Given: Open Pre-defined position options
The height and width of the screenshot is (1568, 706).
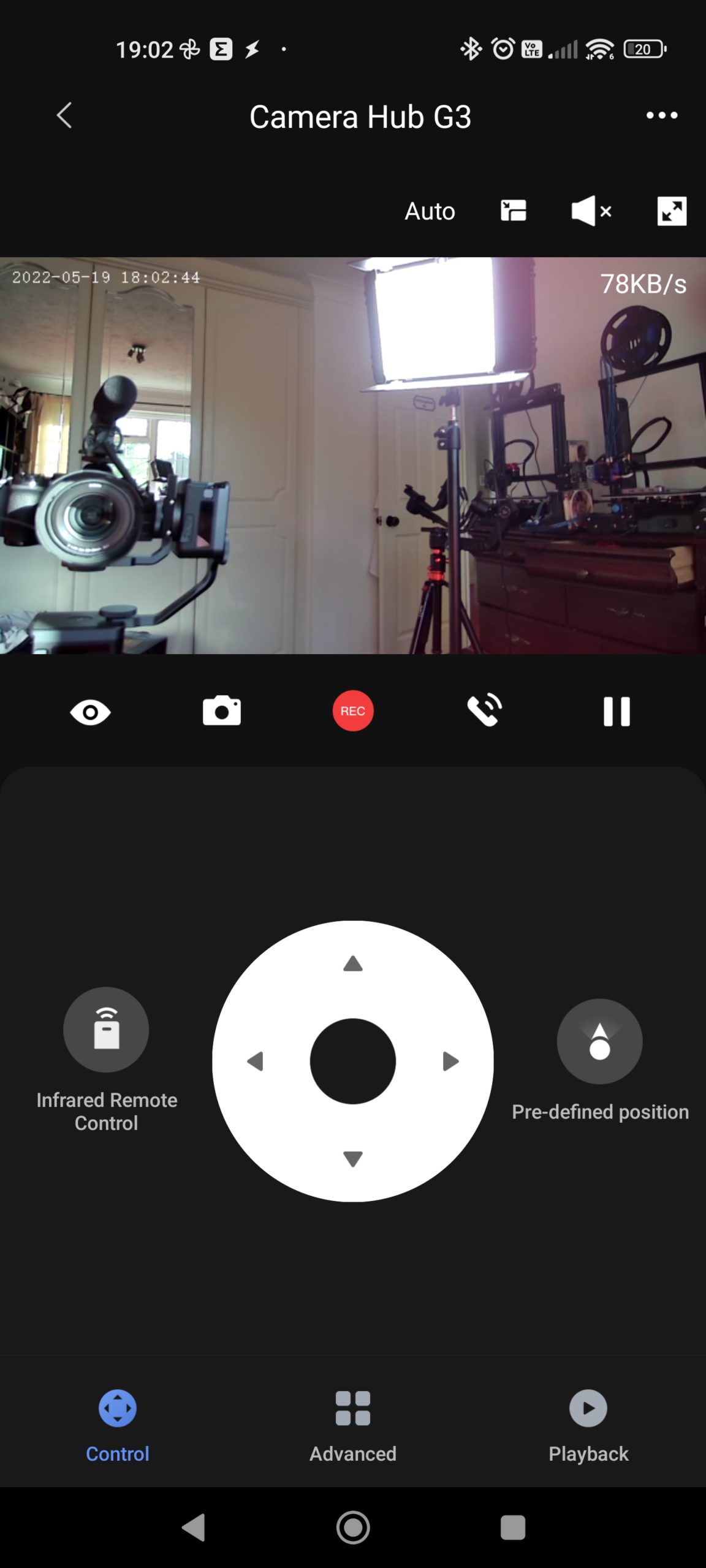Looking at the screenshot, I should (x=599, y=1041).
